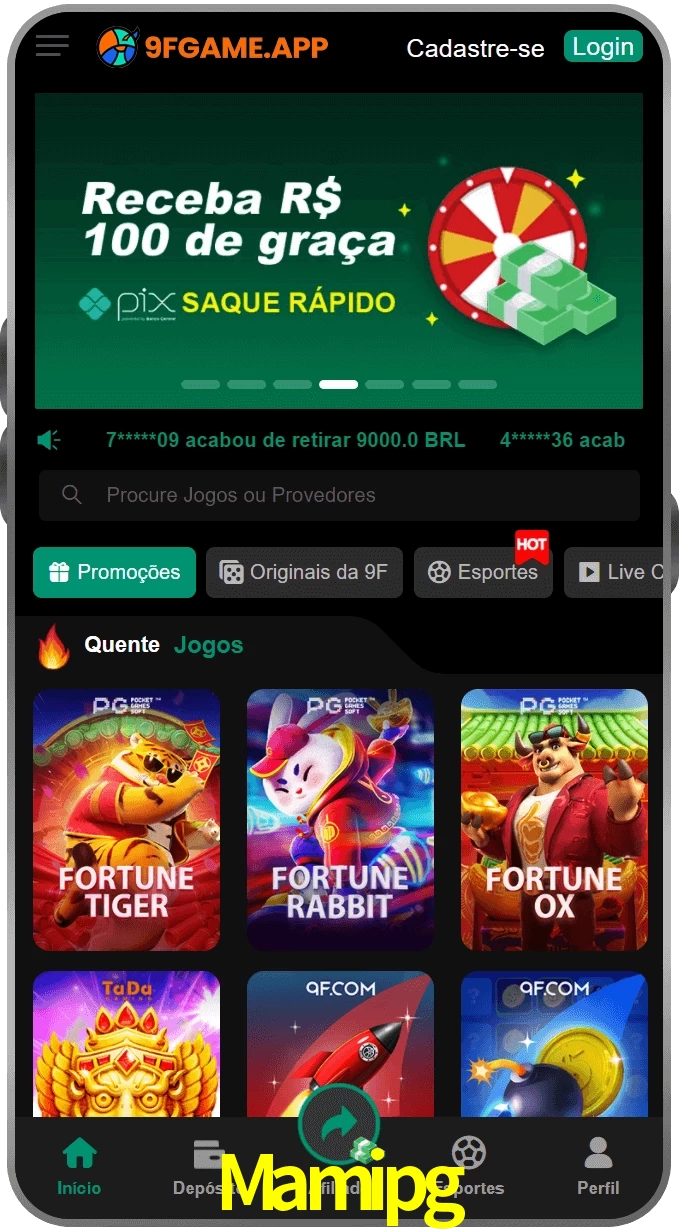Image resolution: width=679 pixels, height=1230 pixels.
Task: Open the TaDa golden crown game
Action: coord(126,1043)
